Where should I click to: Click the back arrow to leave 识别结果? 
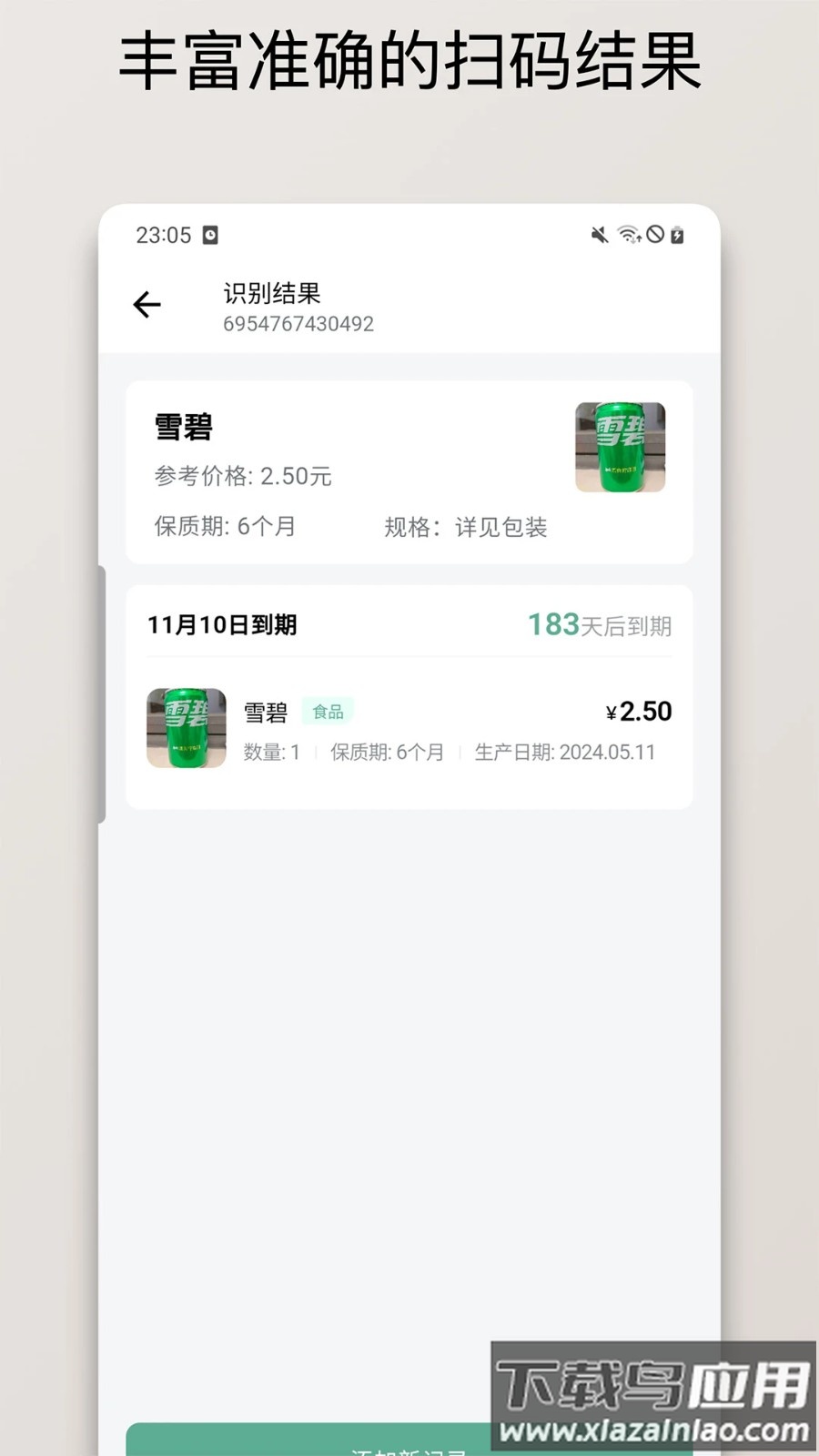147,304
